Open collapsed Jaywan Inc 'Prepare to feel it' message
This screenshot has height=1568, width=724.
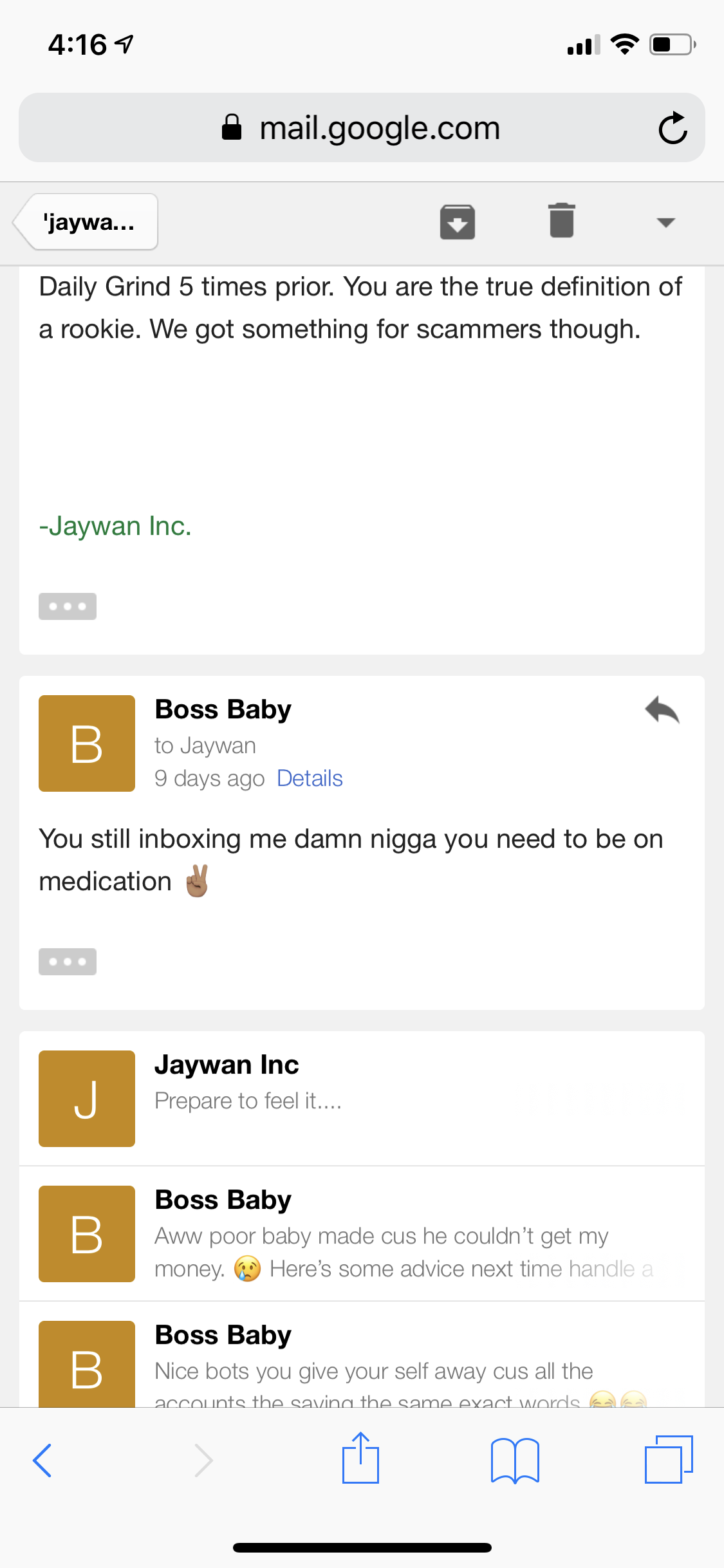coord(362,1099)
